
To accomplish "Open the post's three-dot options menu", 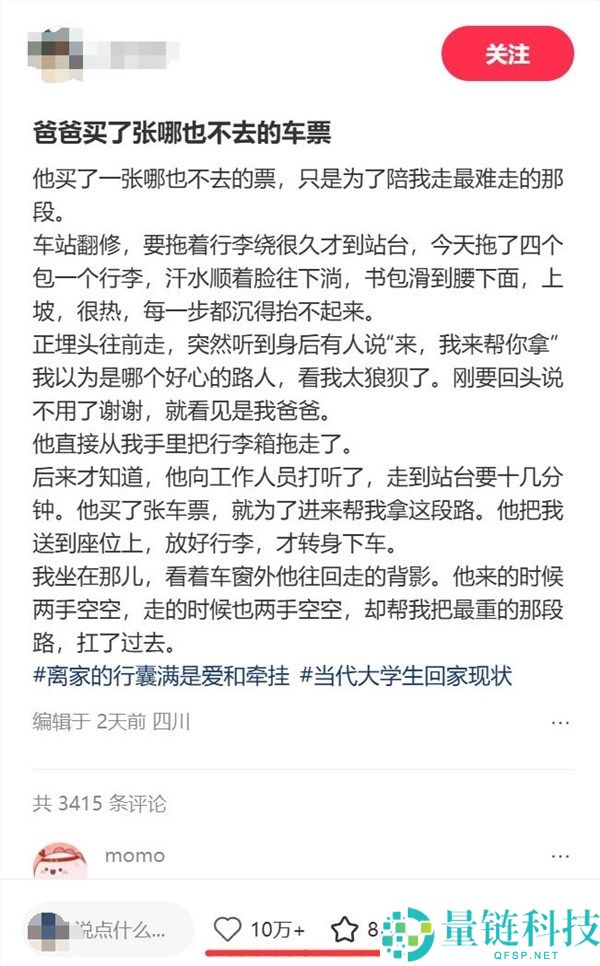I will coord(560,722).
